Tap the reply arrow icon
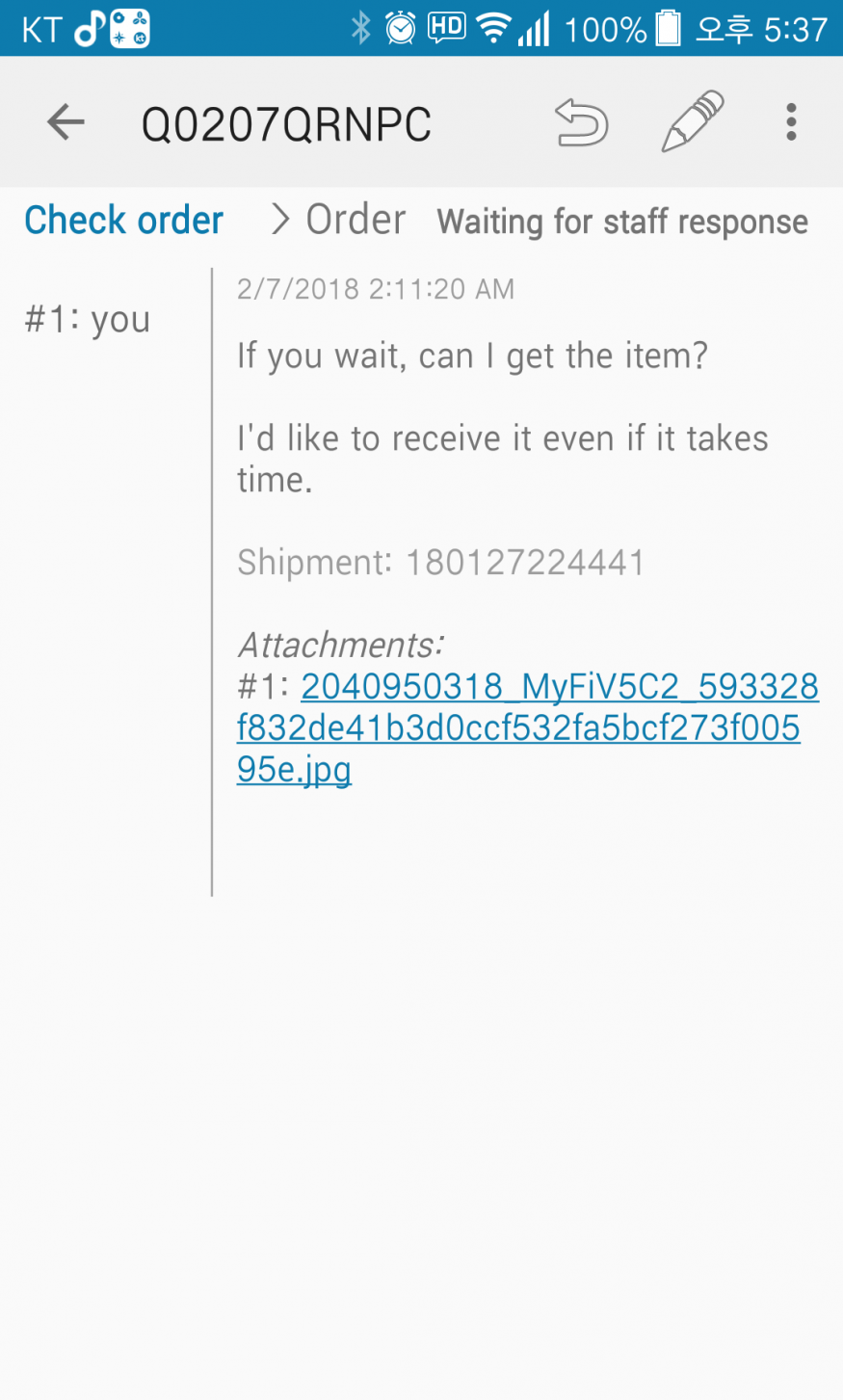 pyautogui.click(x=582, y=122)
